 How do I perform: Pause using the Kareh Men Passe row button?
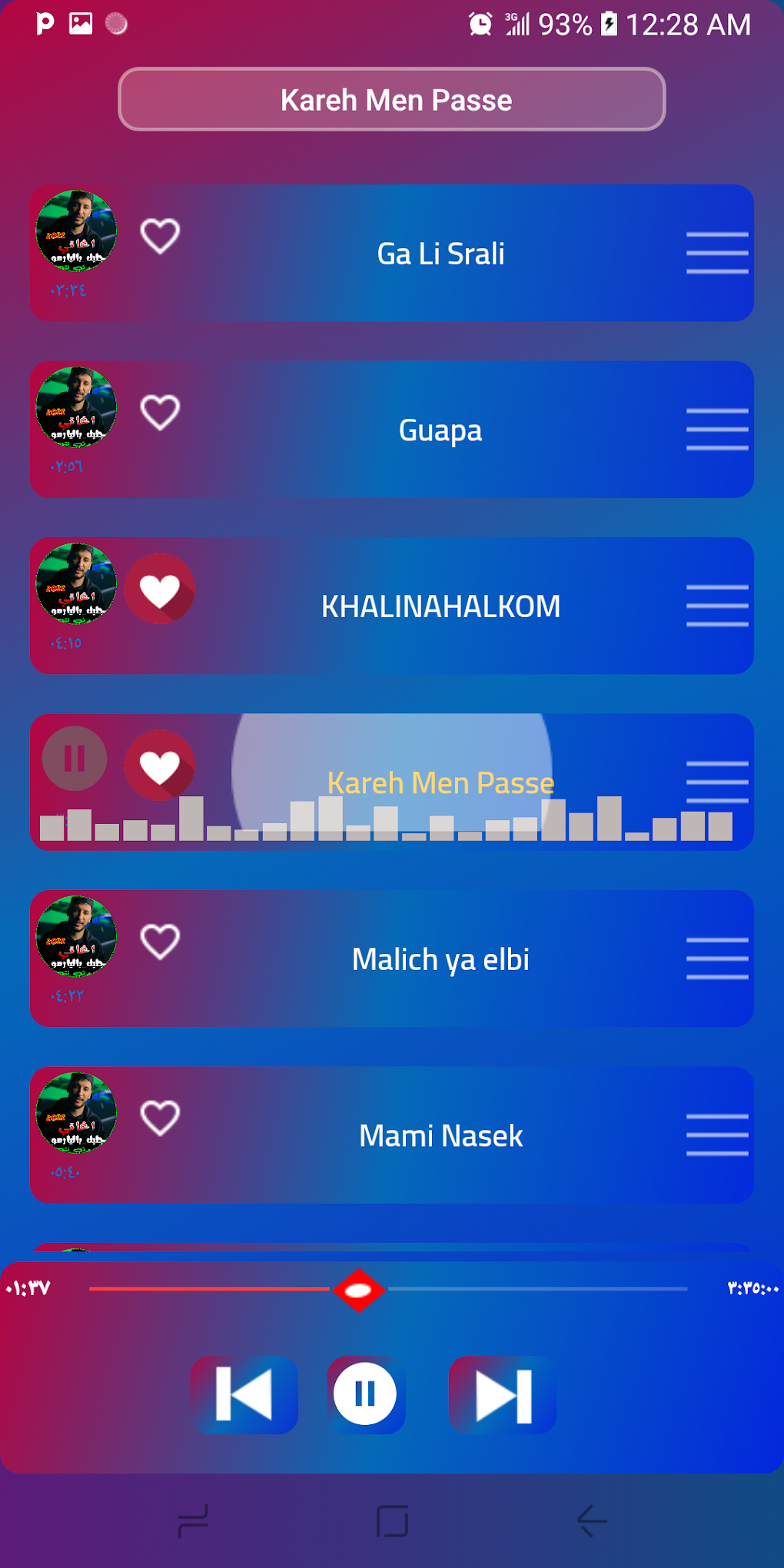tap(75, 759)
